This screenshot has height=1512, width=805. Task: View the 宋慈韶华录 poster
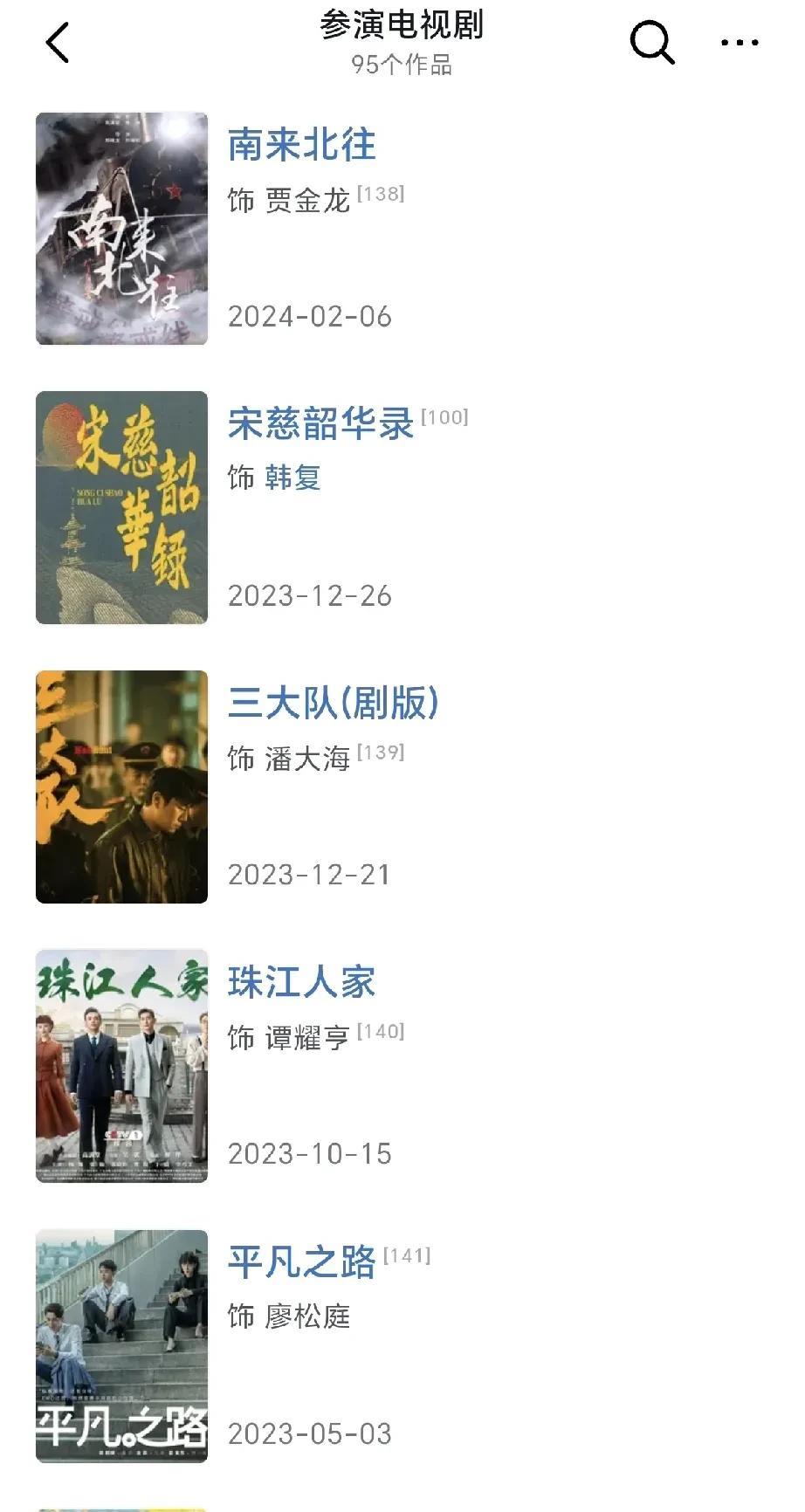pos(121,508)
